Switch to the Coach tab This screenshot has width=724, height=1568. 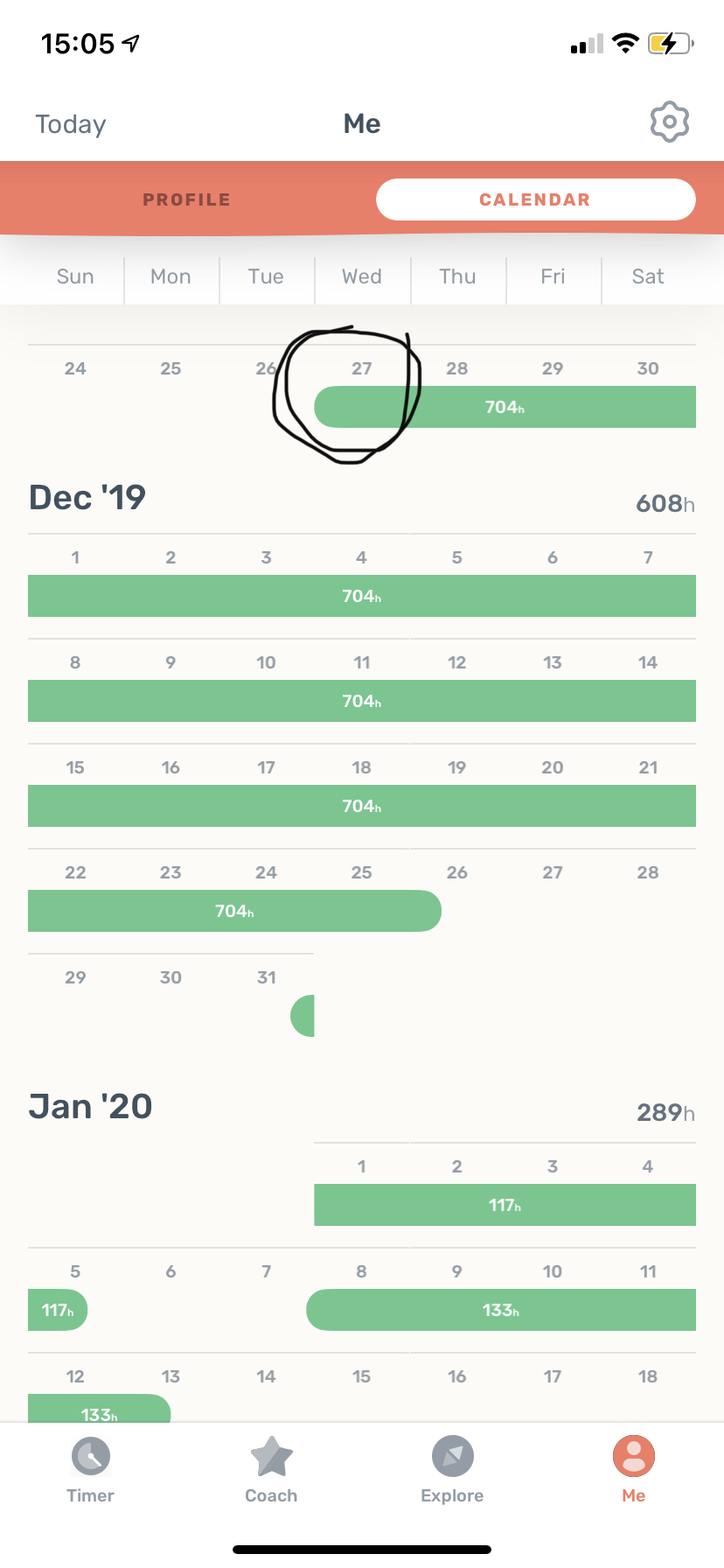click(271, 1470)
